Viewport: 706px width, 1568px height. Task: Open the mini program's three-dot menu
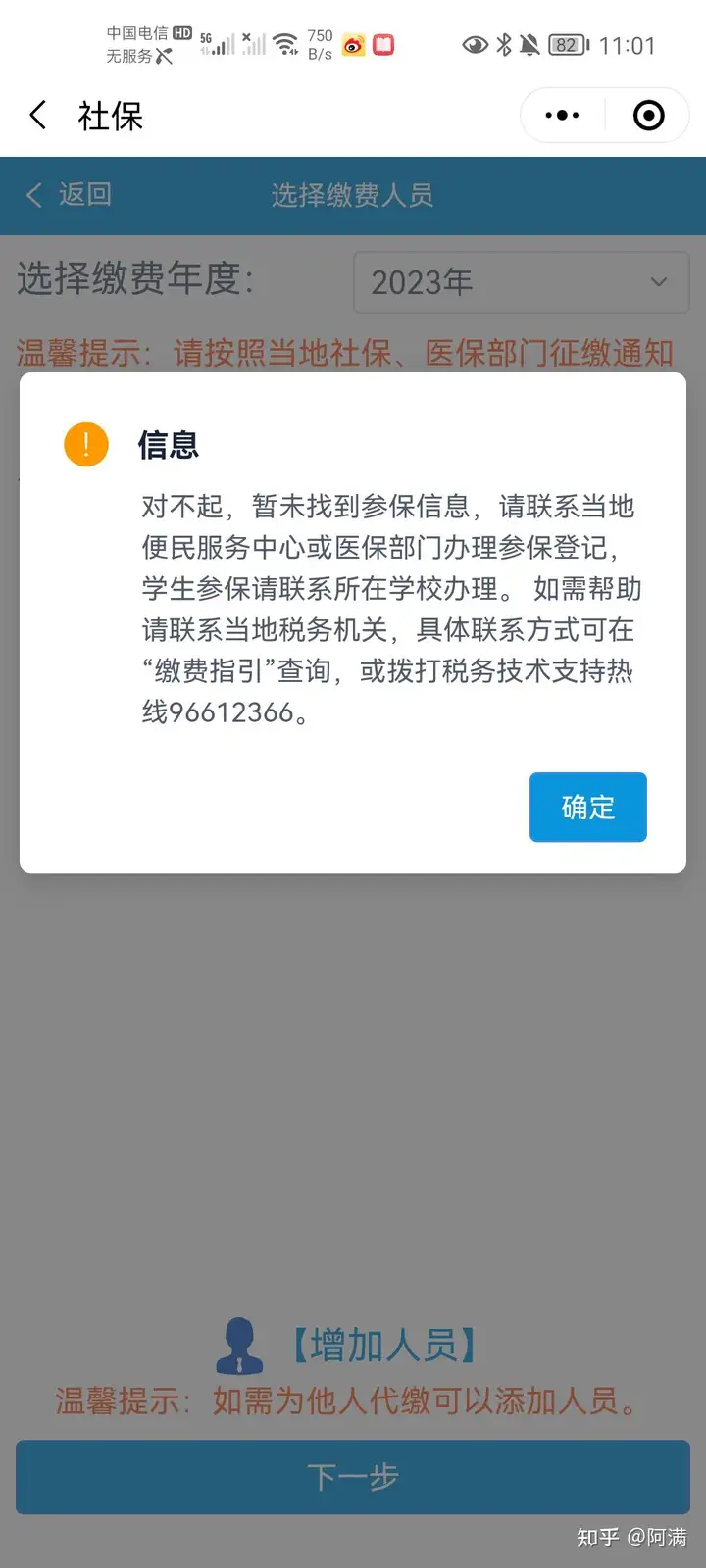(562, 116)
